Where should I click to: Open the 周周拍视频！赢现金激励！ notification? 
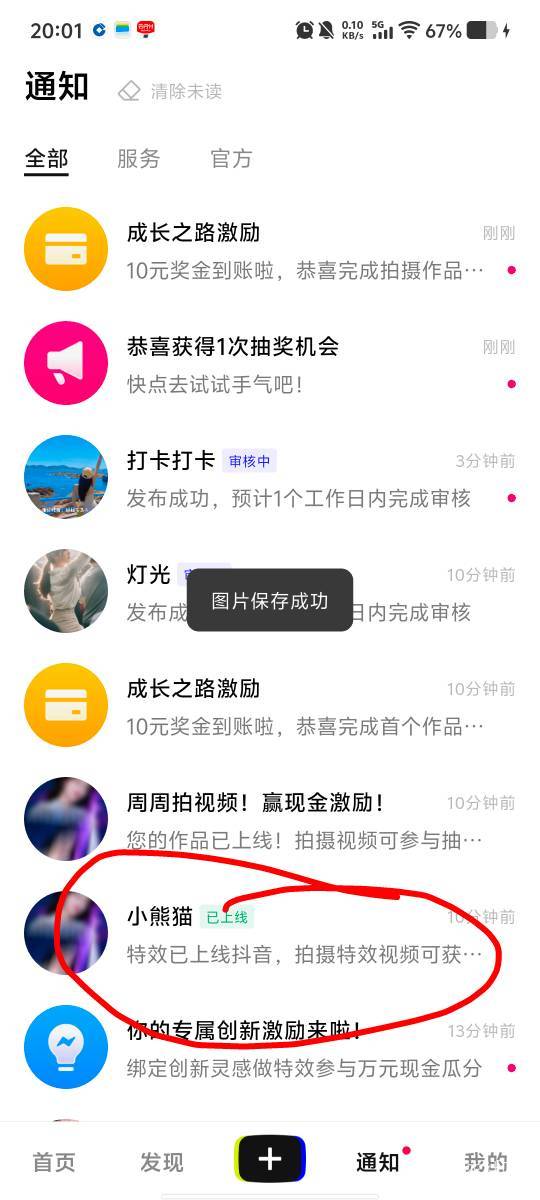point(270,819)
